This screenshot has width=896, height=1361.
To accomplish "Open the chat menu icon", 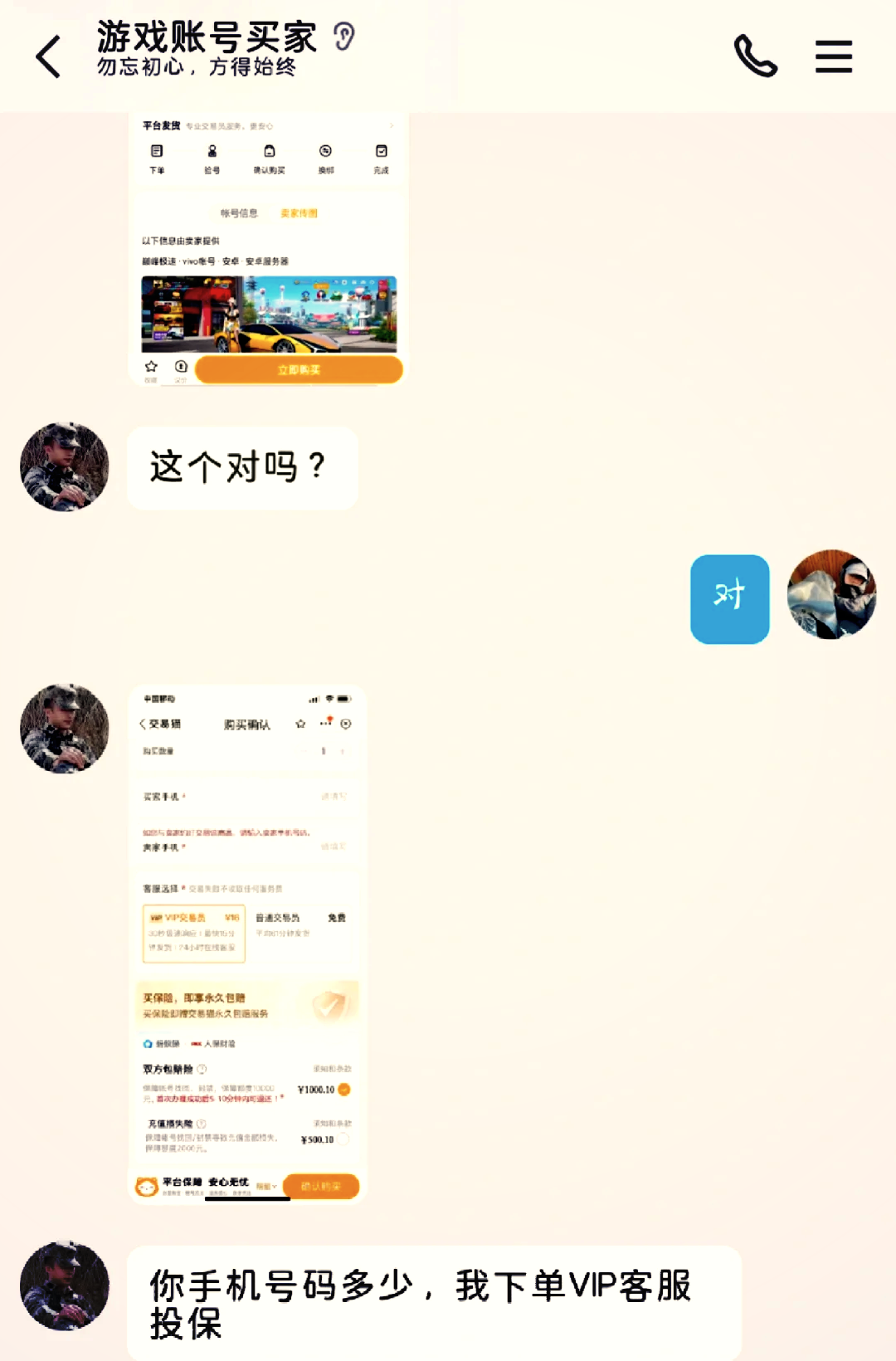I will coord(833,56).
